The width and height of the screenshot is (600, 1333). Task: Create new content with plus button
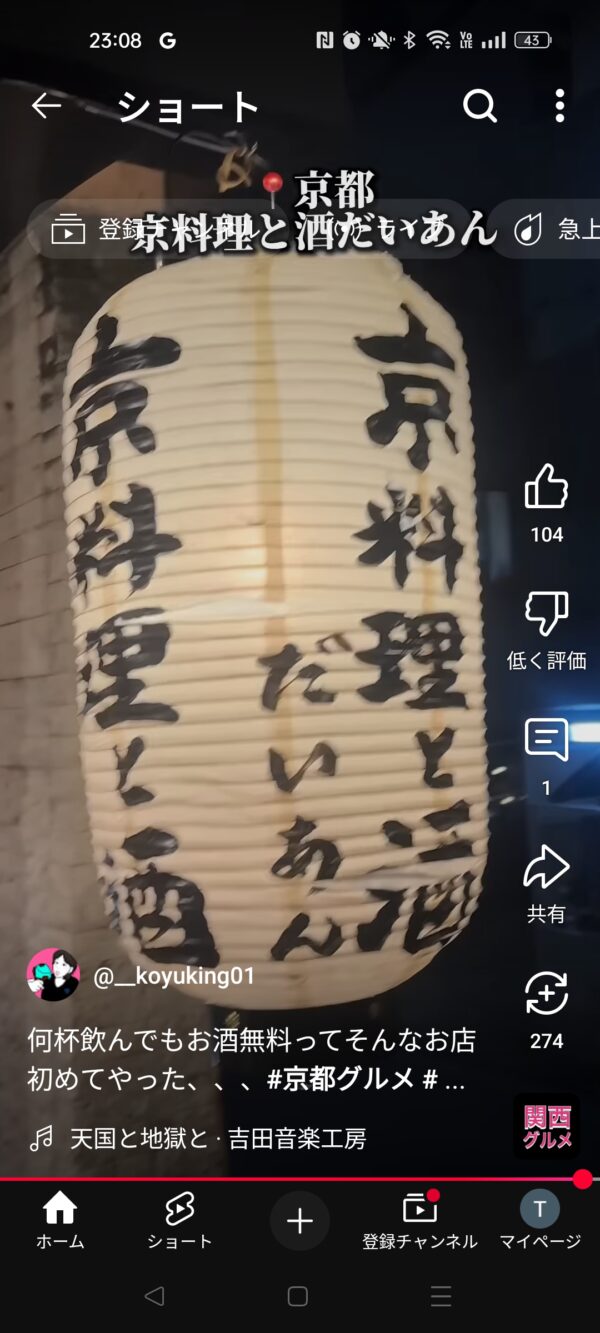tap(300, 1221)
